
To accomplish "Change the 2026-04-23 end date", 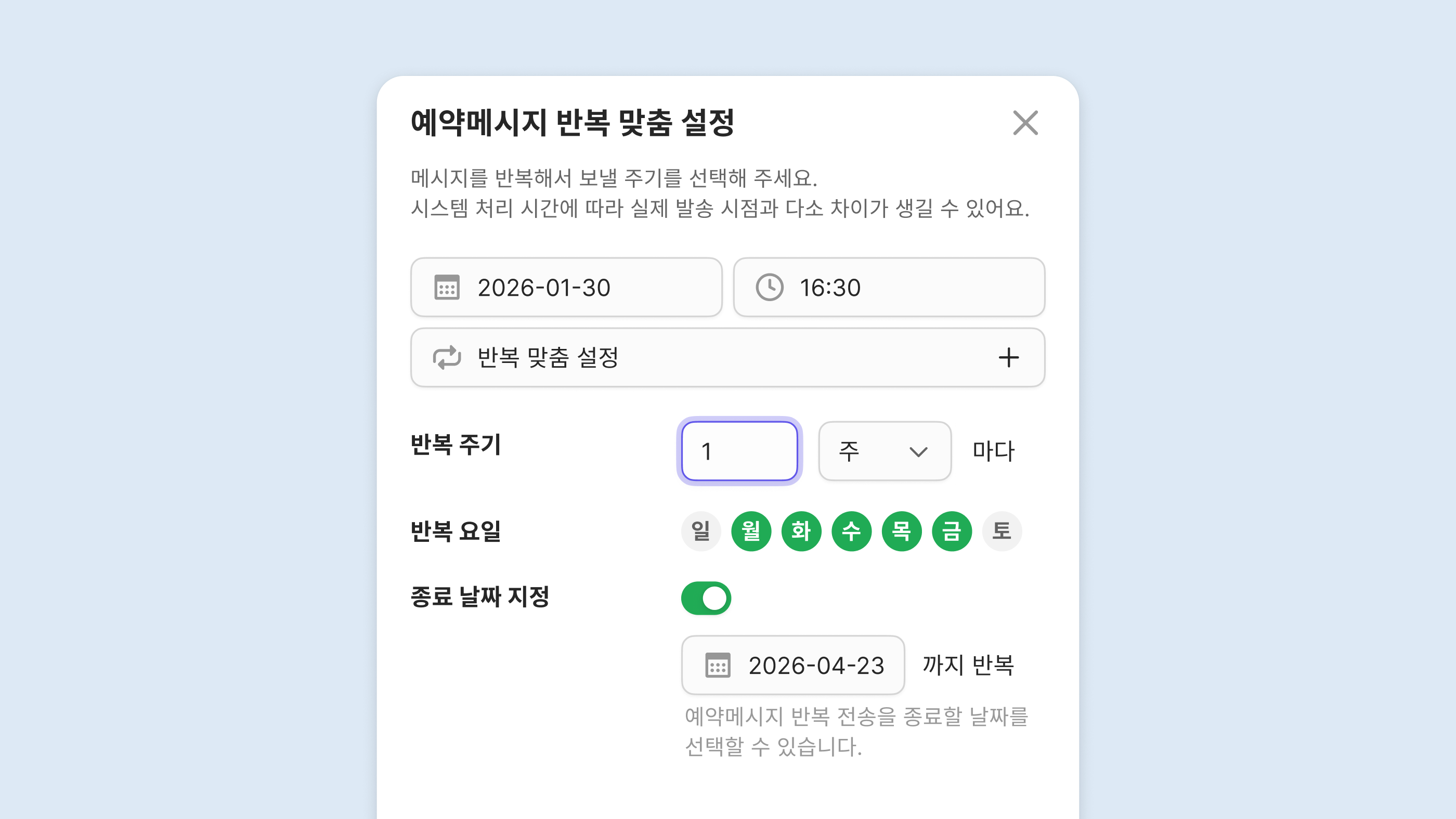I will coord(793,665).
